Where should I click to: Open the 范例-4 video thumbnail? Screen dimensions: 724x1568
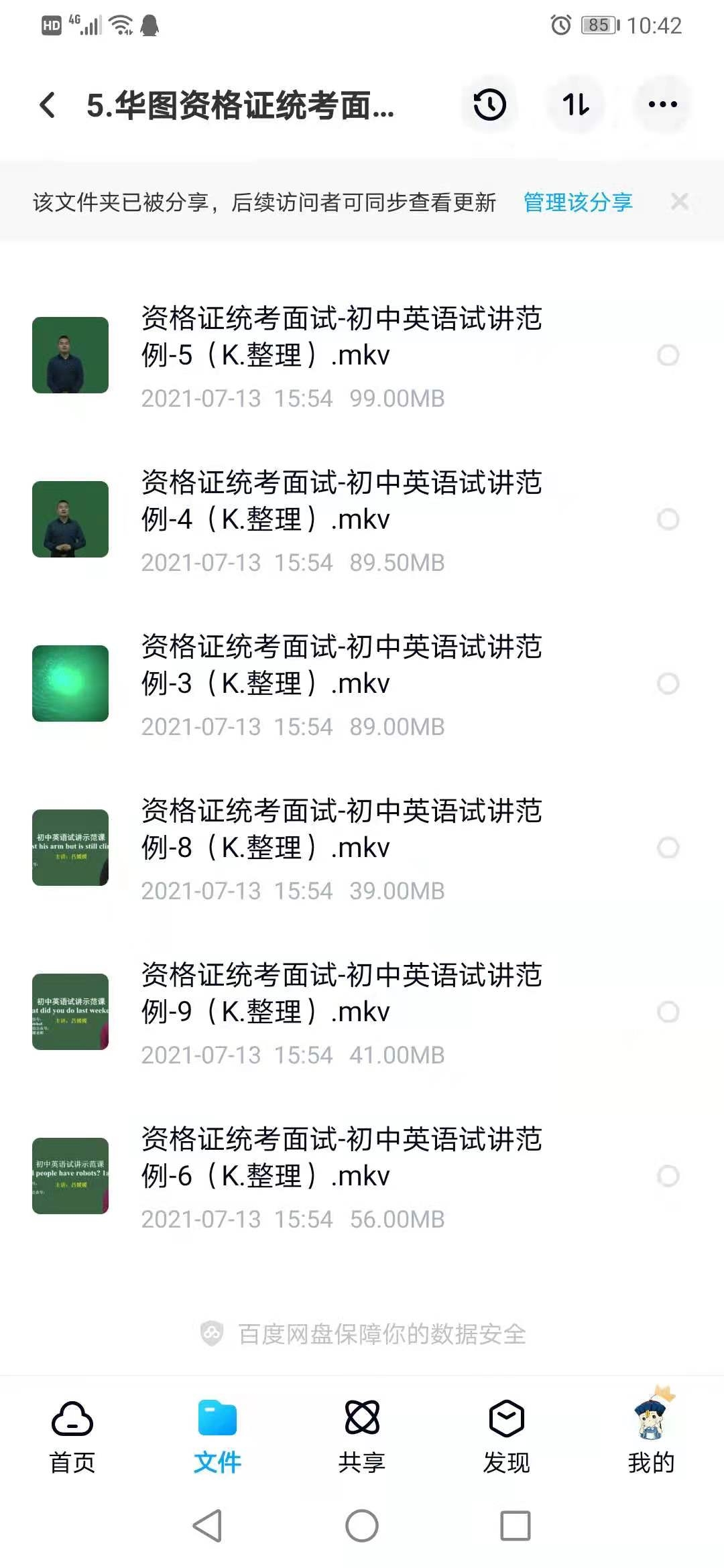click(70, 519)
